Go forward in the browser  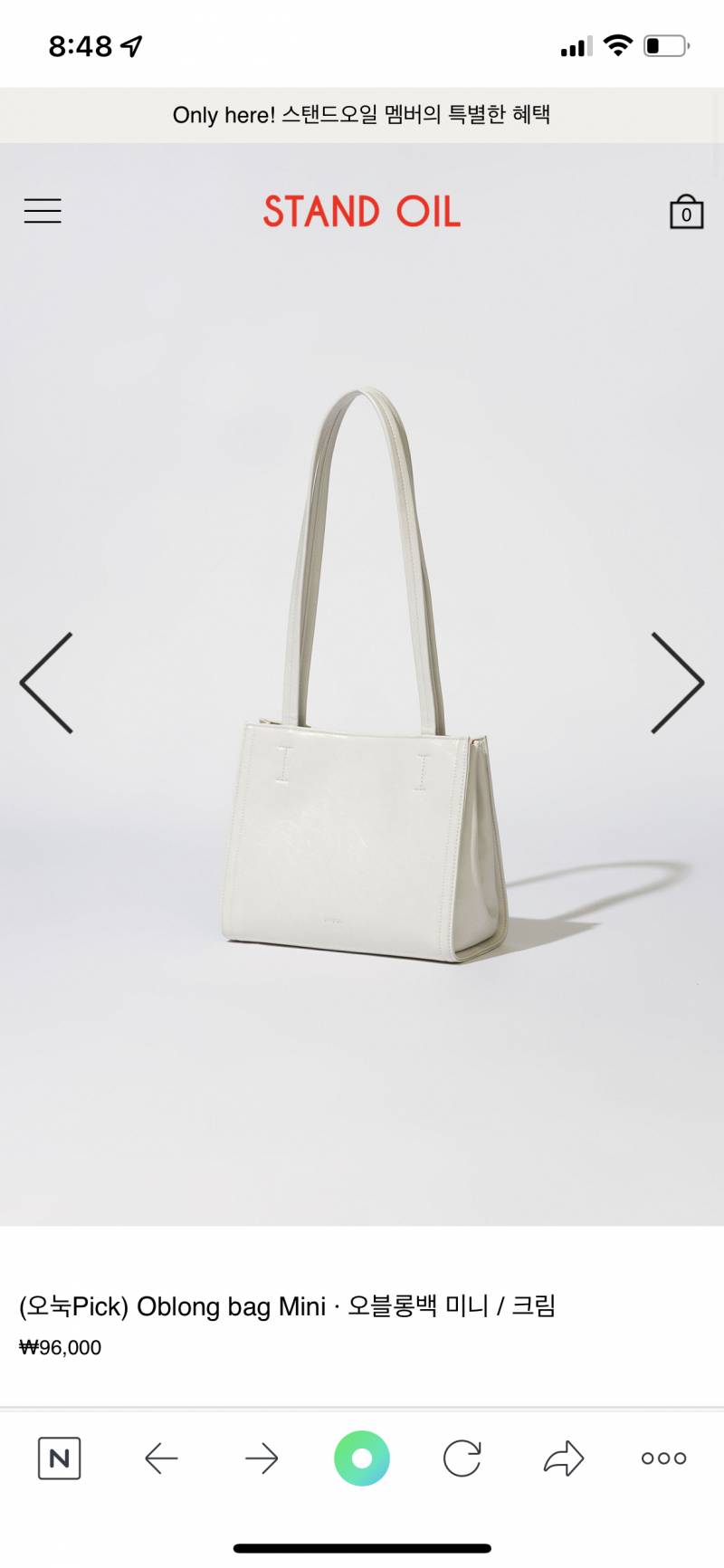pyautogui.click(x=262, y=1458)
